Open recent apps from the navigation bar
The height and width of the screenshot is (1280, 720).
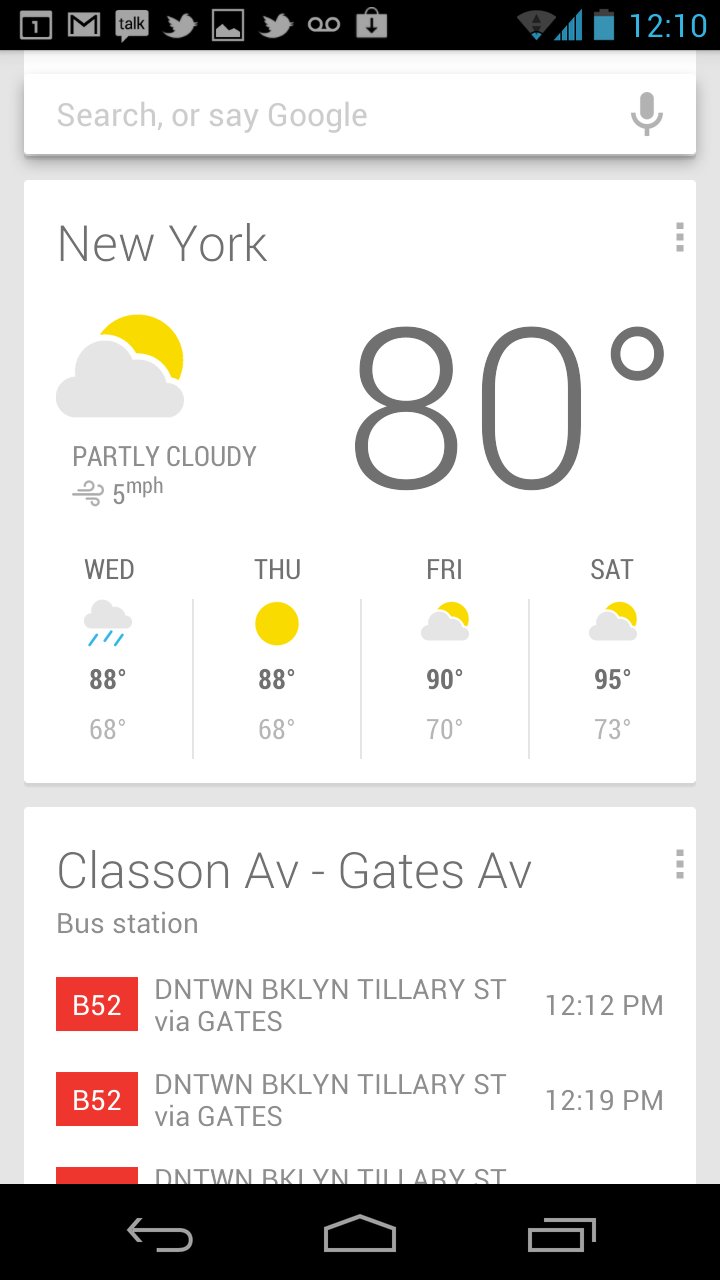[x=561, y=1234]
